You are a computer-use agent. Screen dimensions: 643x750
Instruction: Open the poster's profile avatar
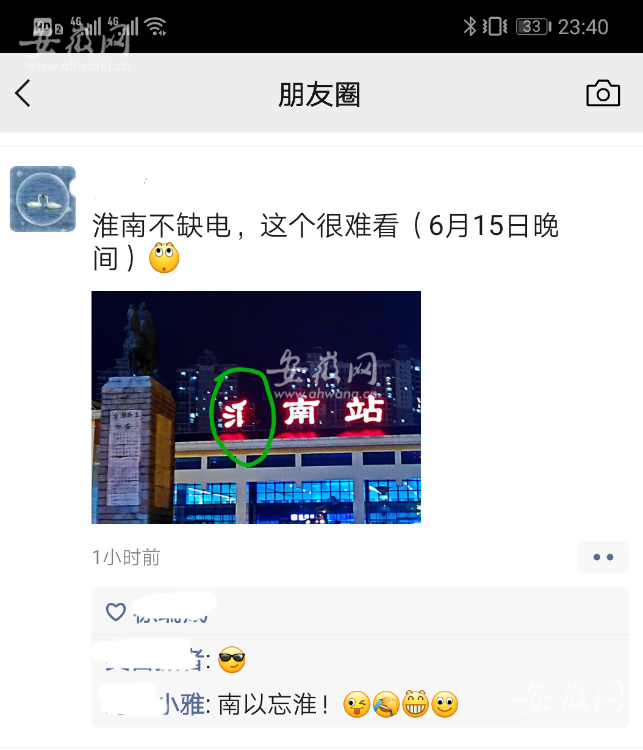coord(43,199)
